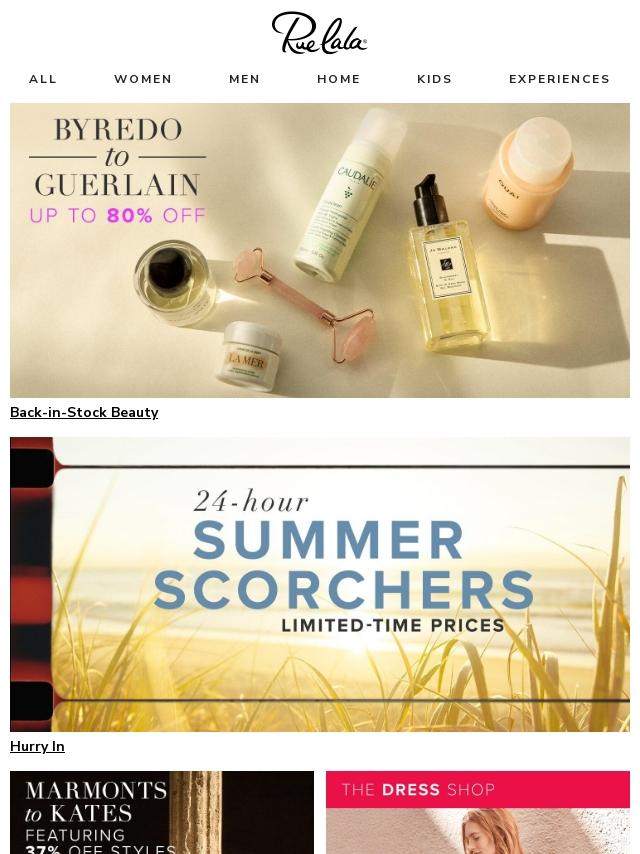Open The Dress Shop tile

click(478, 812)
